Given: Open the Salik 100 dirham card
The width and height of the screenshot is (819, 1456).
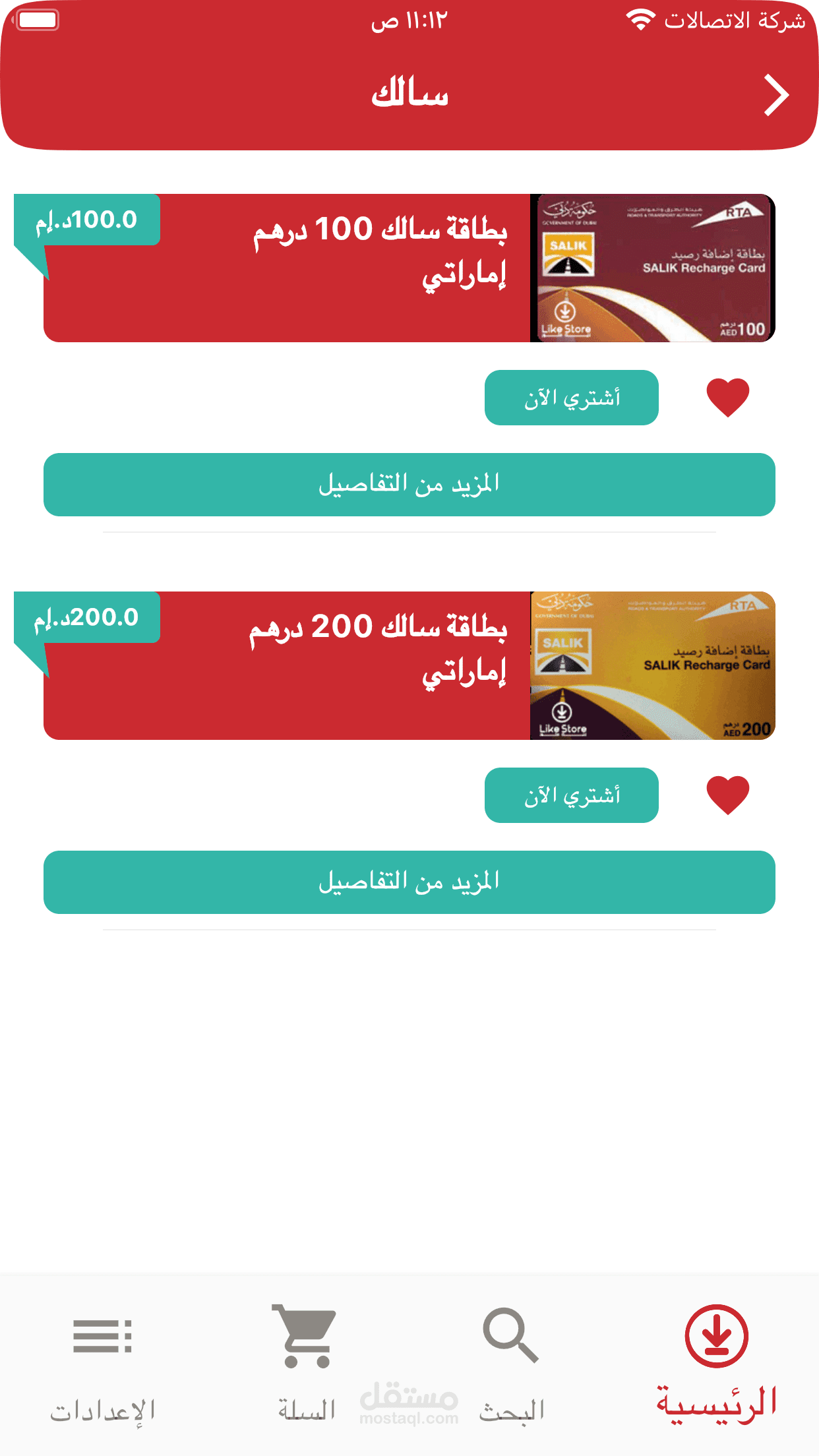Looking at the screenshot, I should 409,268.
